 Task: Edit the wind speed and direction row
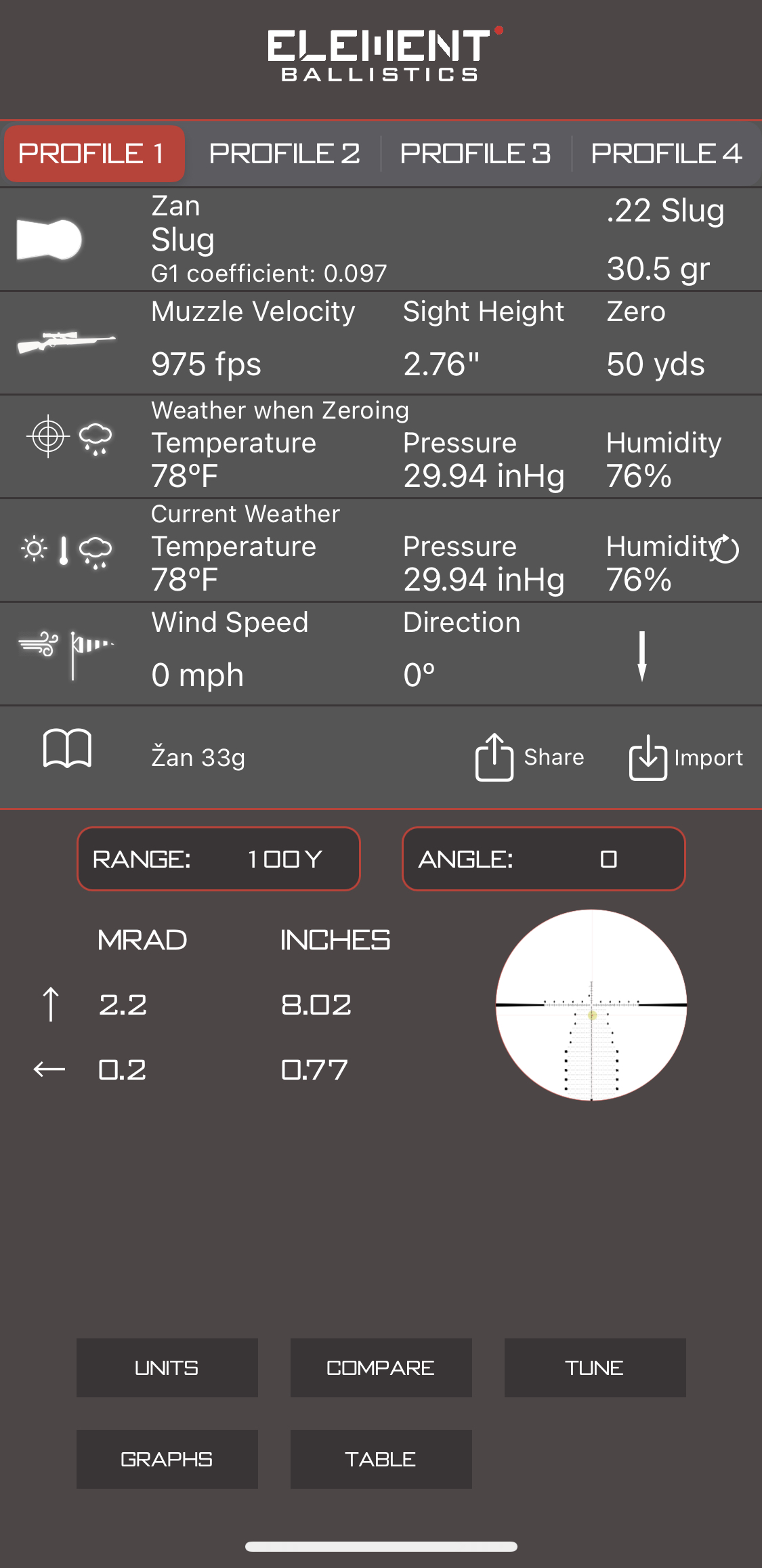[381, 654]
